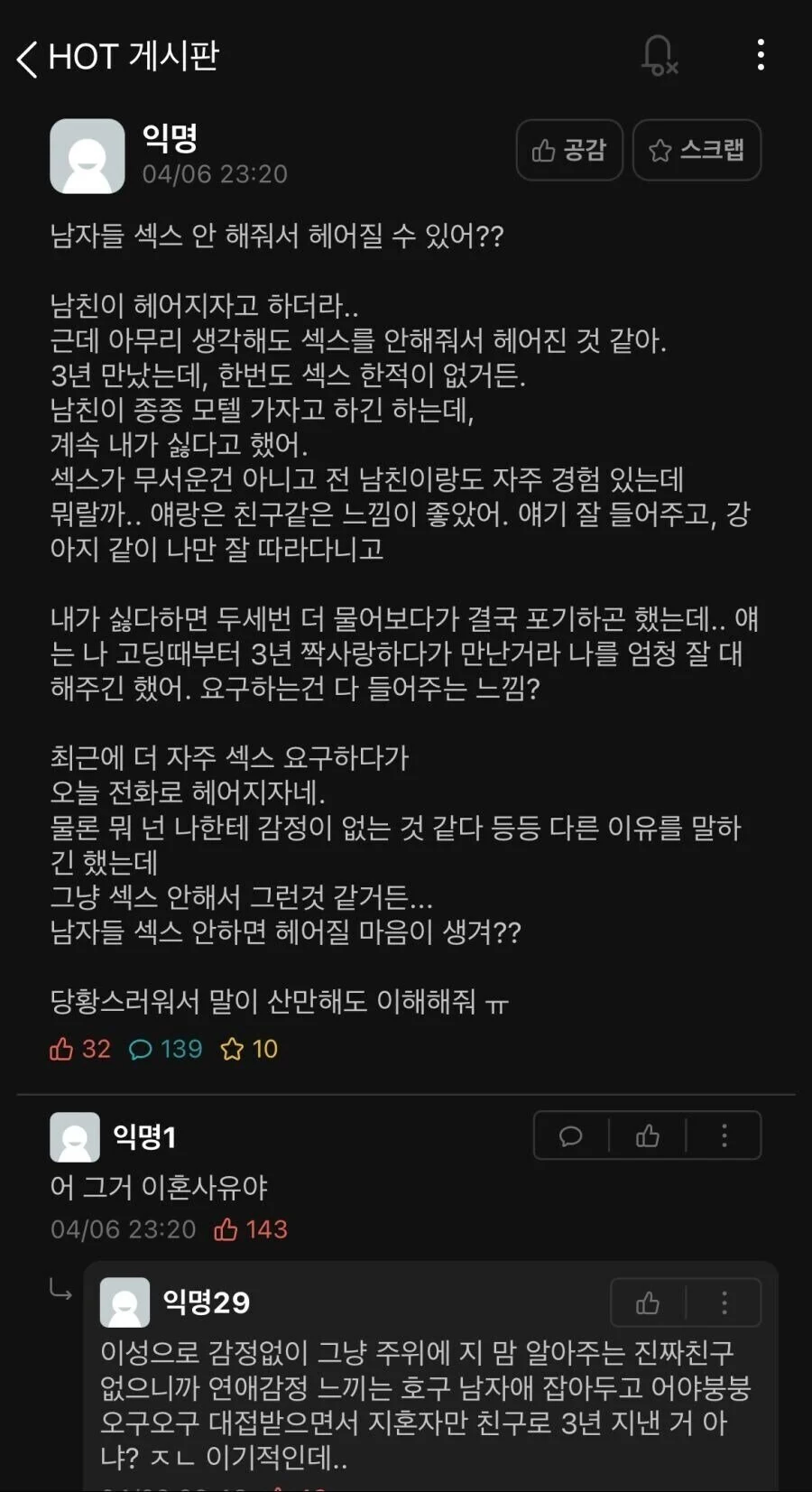This screenshot has height=1492, width=812.
Task: Open more options on 익명1's comment
Action: pos(724,1135)
